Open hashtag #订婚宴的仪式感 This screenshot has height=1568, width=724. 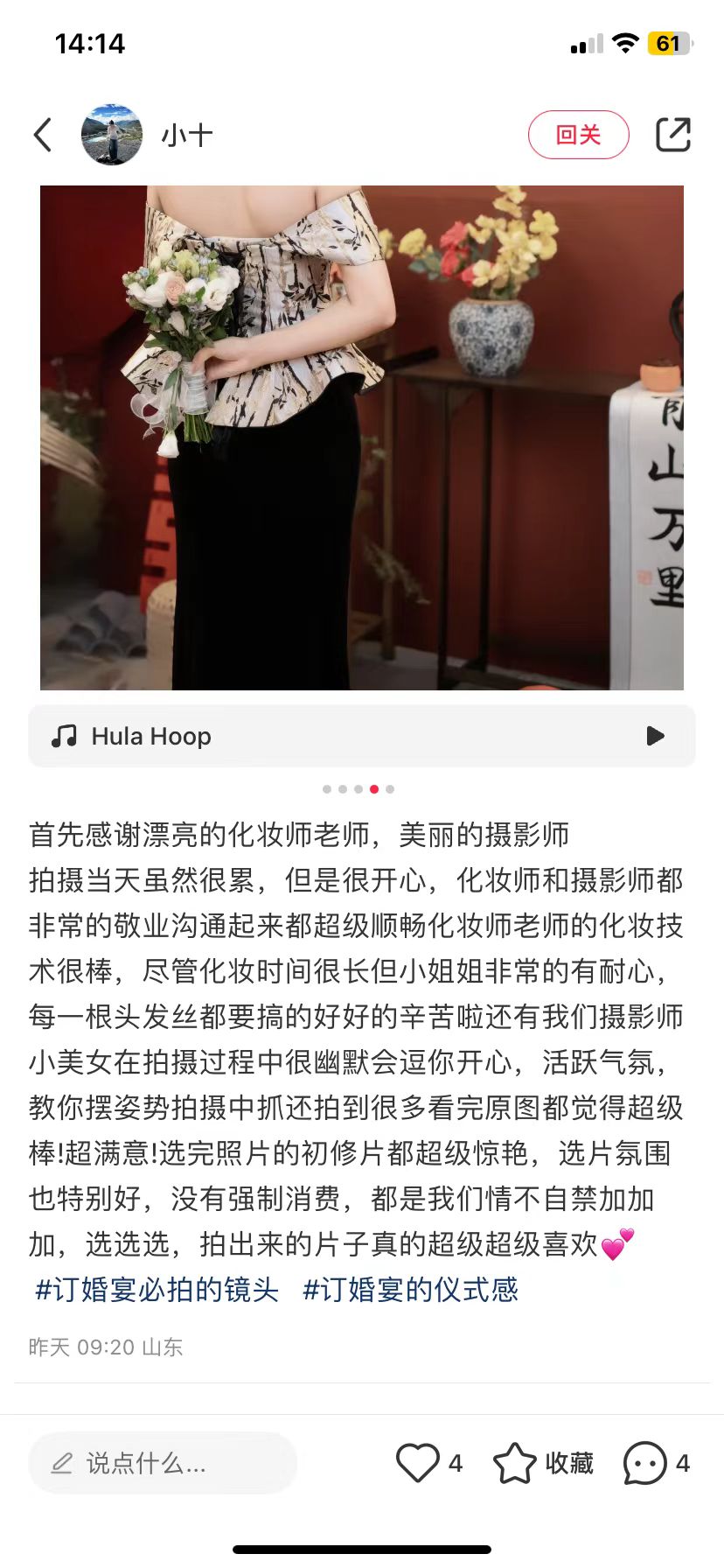[x=410, y=1290]
